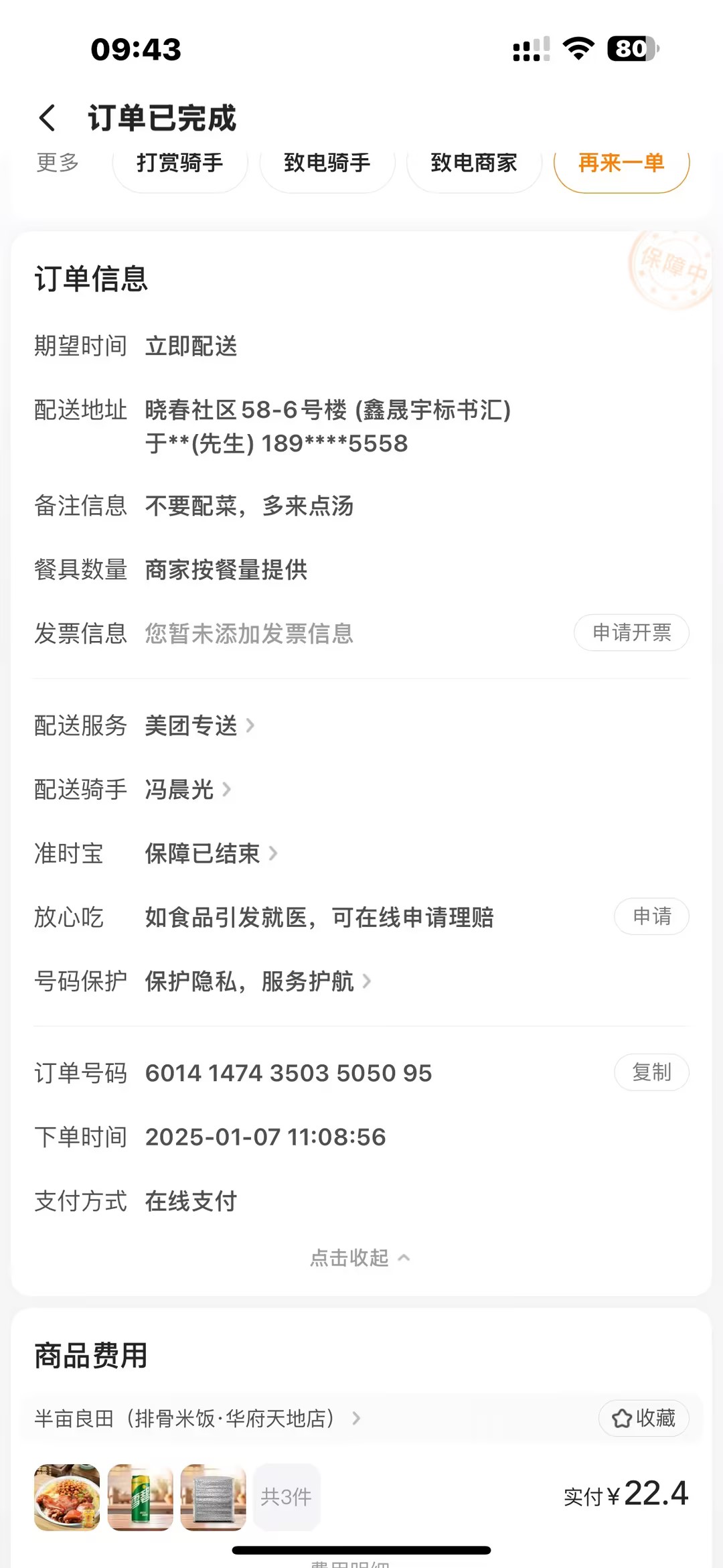Image resolution: width=723 pixels, height=1568 pixels.
Task: Open the 共3件 ordered items list
Action: pyautogui.click(x=287, y=1497)
